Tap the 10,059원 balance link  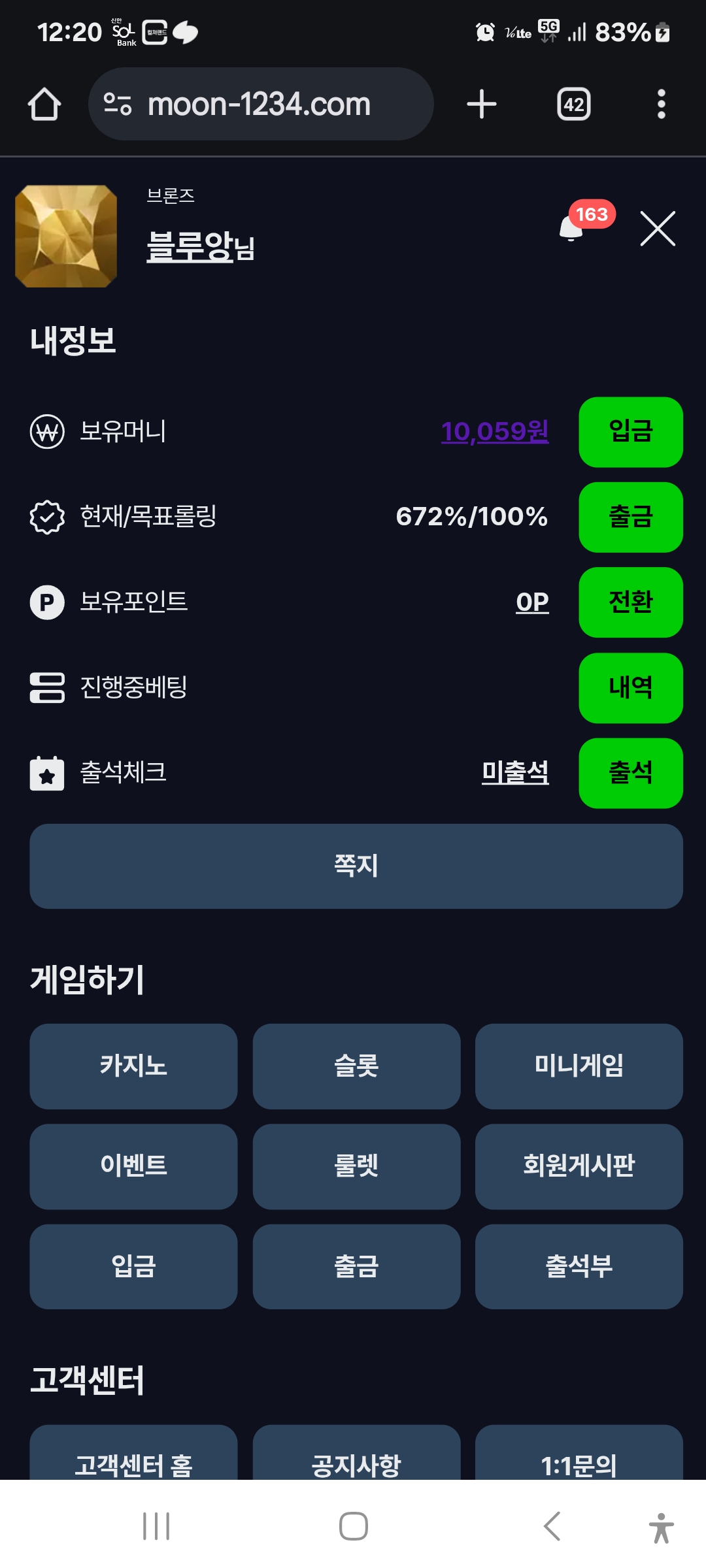click(x=495, y=432)
